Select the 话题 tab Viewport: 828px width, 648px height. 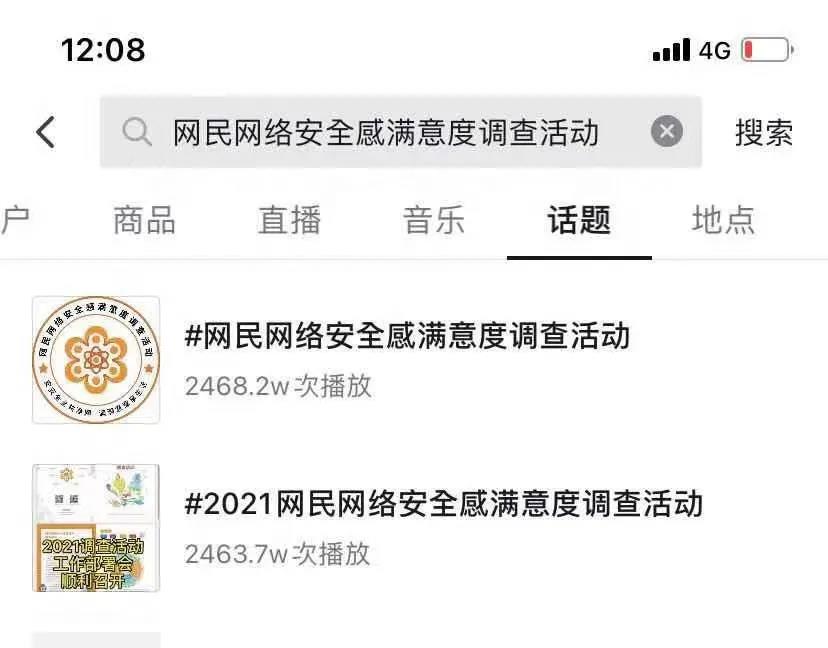[579, 220]
